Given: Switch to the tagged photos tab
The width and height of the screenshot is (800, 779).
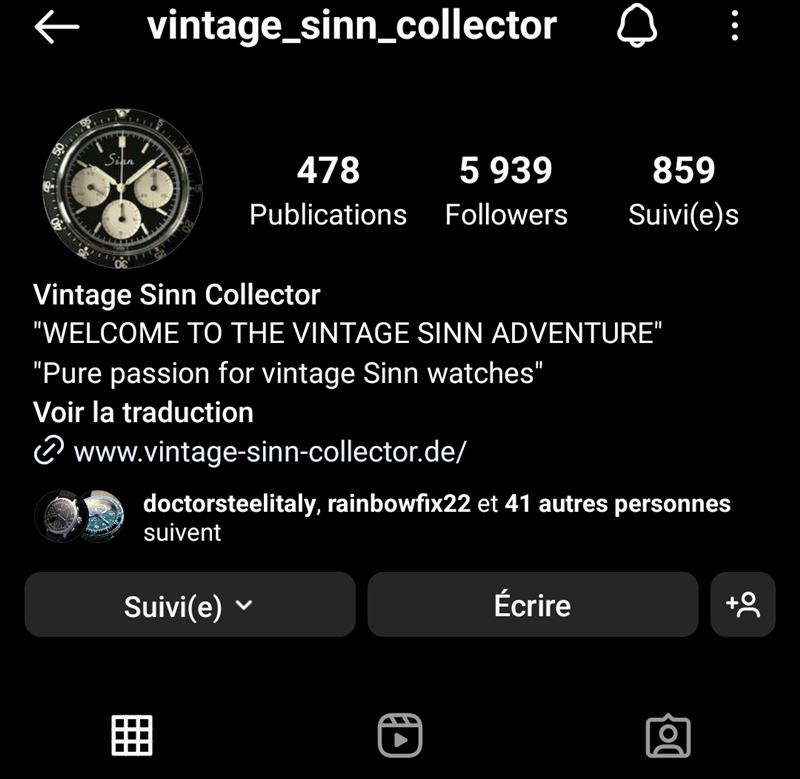Looking at the screenshot, I should pos(668,737).
